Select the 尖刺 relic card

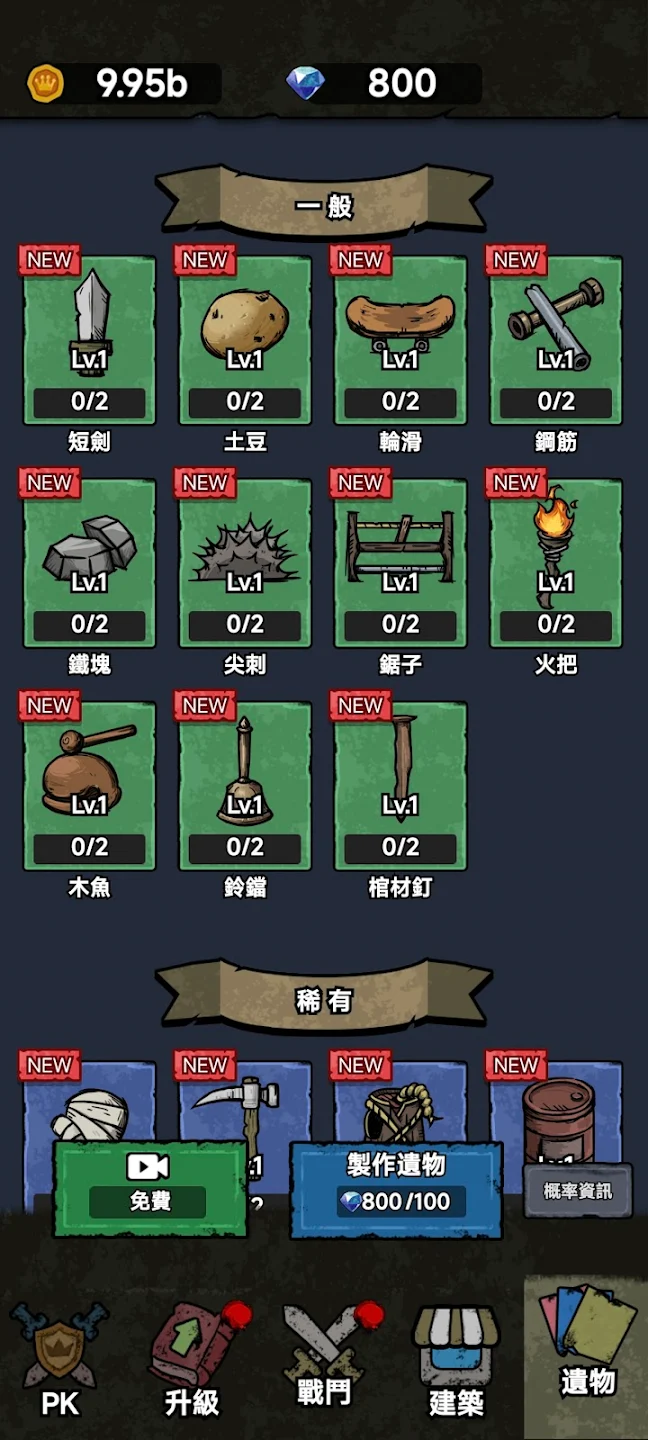point(245,563)
